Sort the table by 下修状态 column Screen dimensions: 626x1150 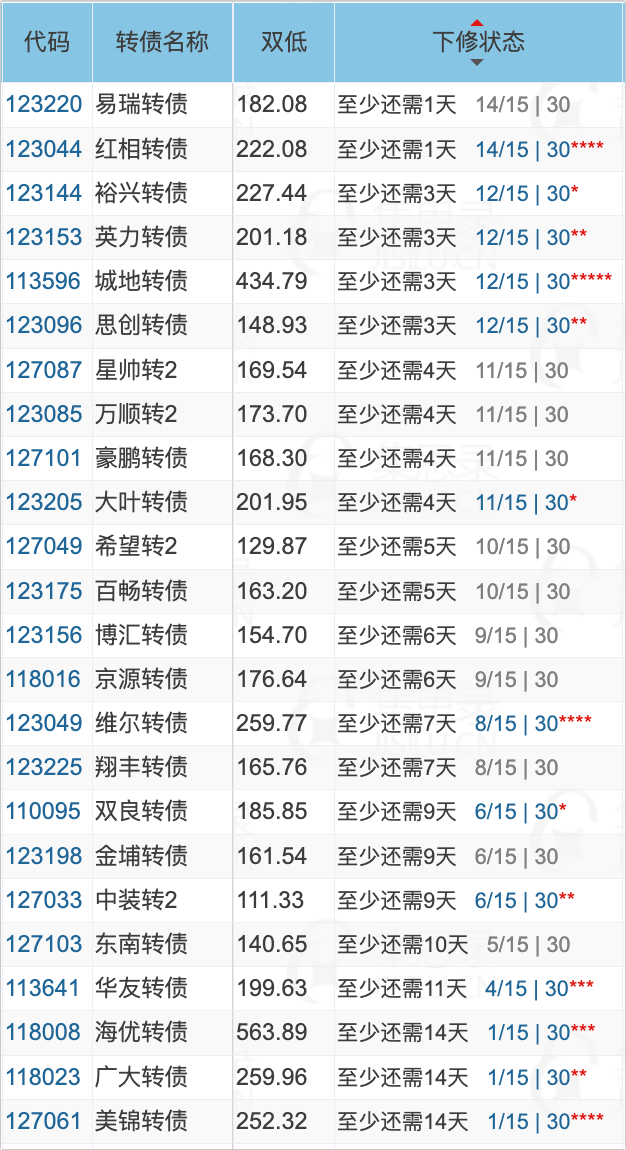point(478,42)
